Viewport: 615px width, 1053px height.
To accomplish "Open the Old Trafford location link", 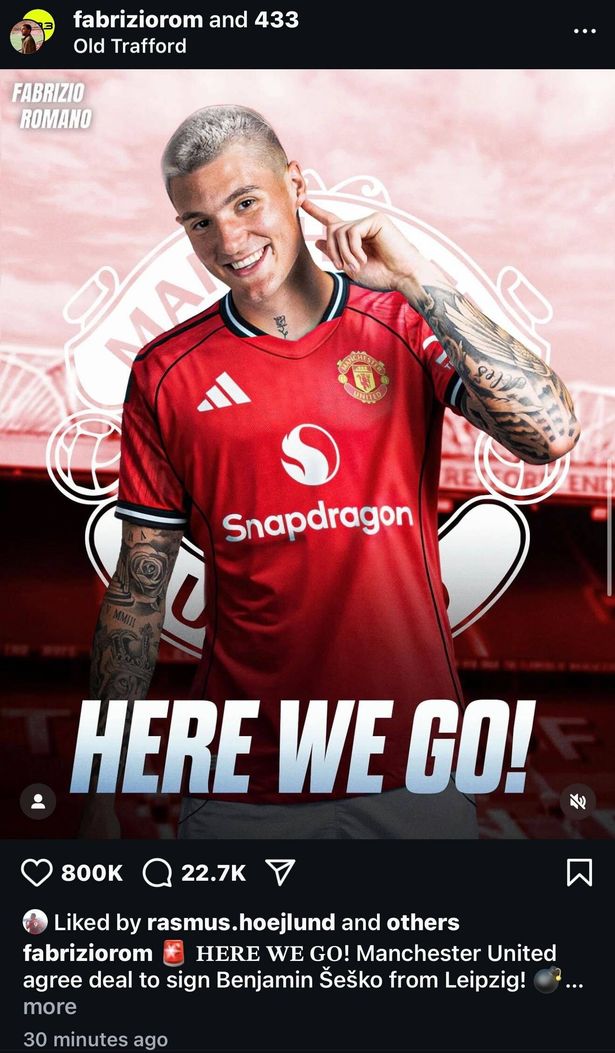I will (x=129, y=45).
